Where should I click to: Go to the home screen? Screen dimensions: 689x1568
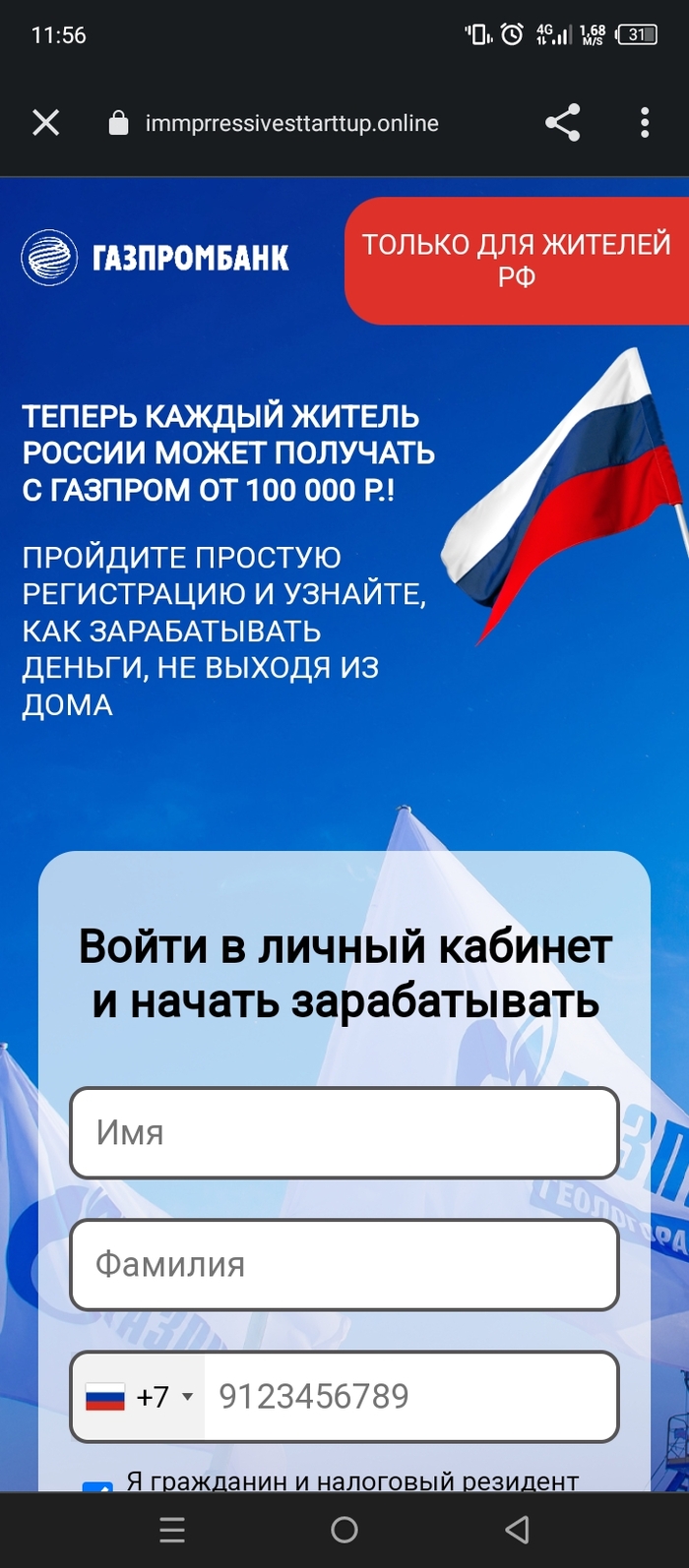pos(344,1530)
